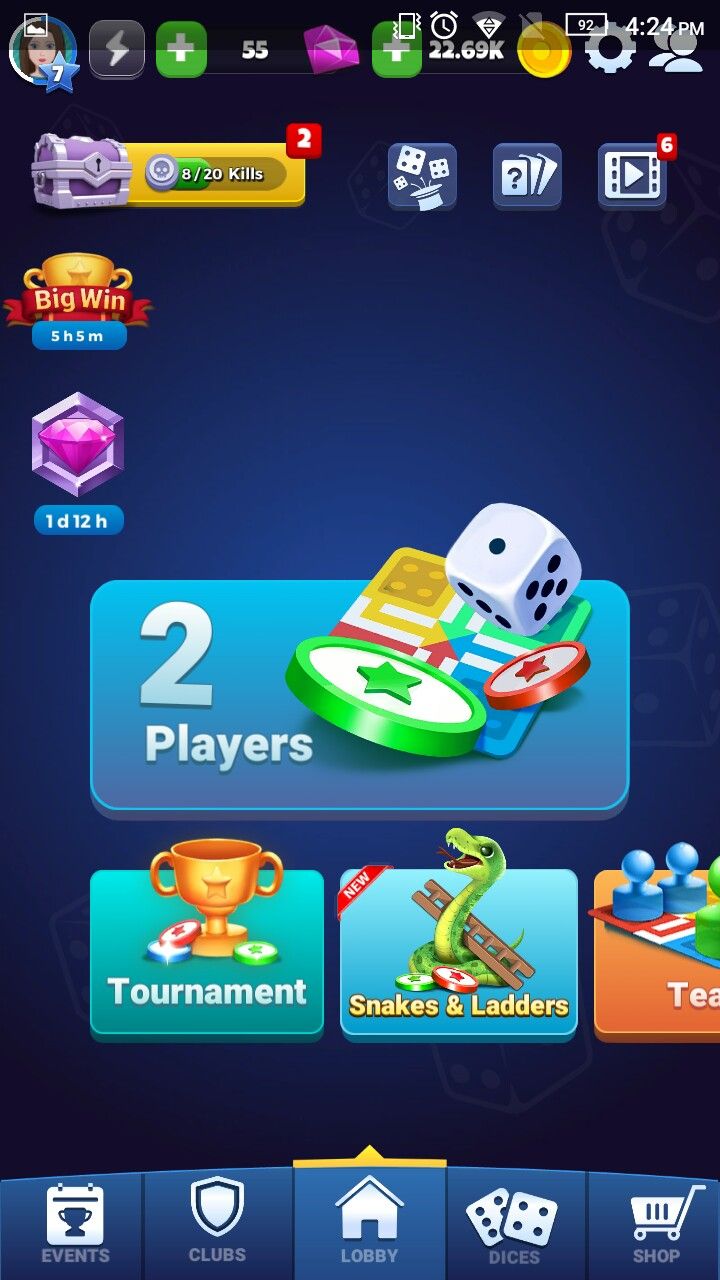Open the magic dice trick icon
Screen dimensions: 720x1280
pos(422,178)
